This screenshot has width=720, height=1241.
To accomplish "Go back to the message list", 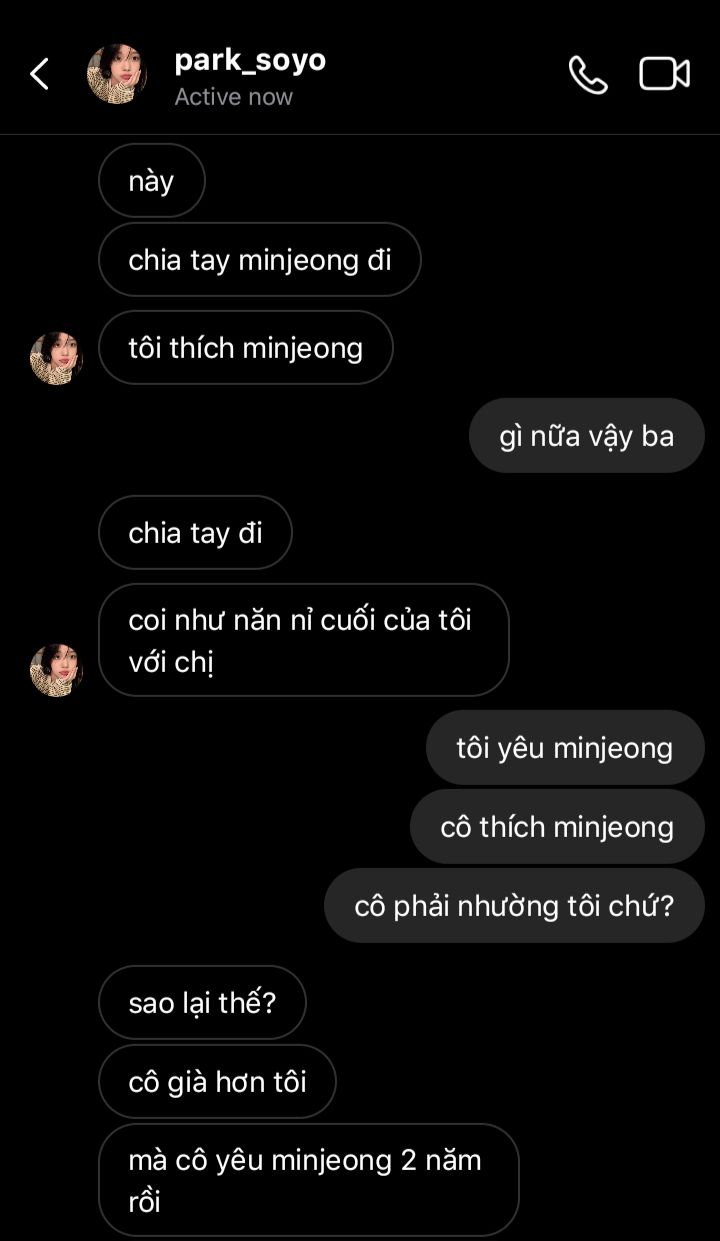I will tap(40, 74).
